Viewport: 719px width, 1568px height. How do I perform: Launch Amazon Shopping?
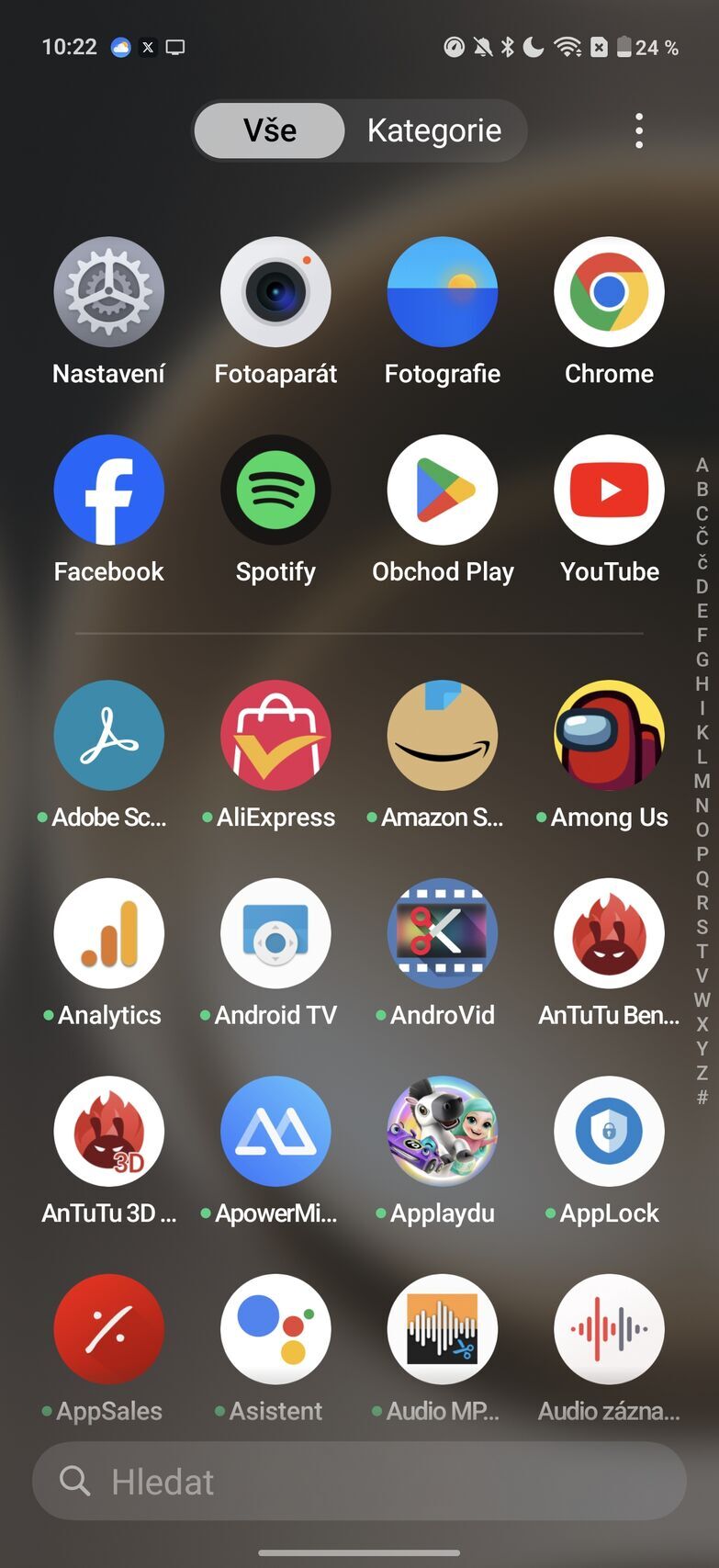442,735
